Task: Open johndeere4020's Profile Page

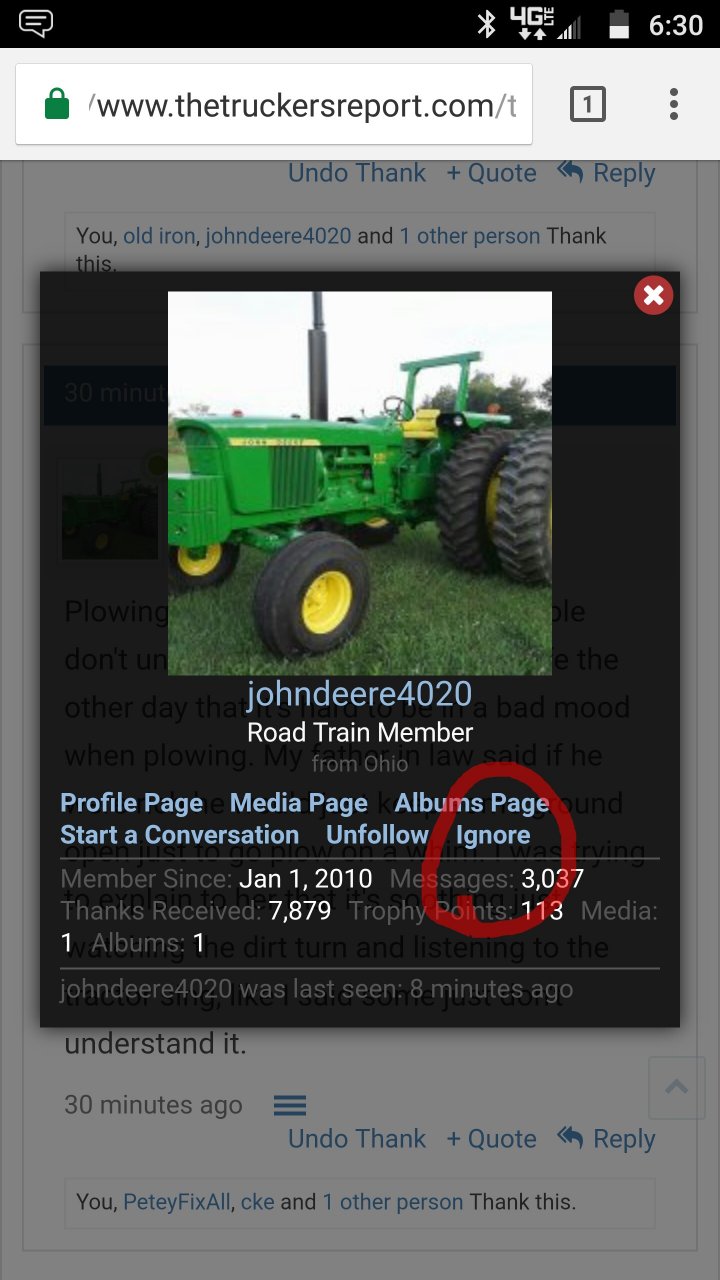Action: point(131,803)
